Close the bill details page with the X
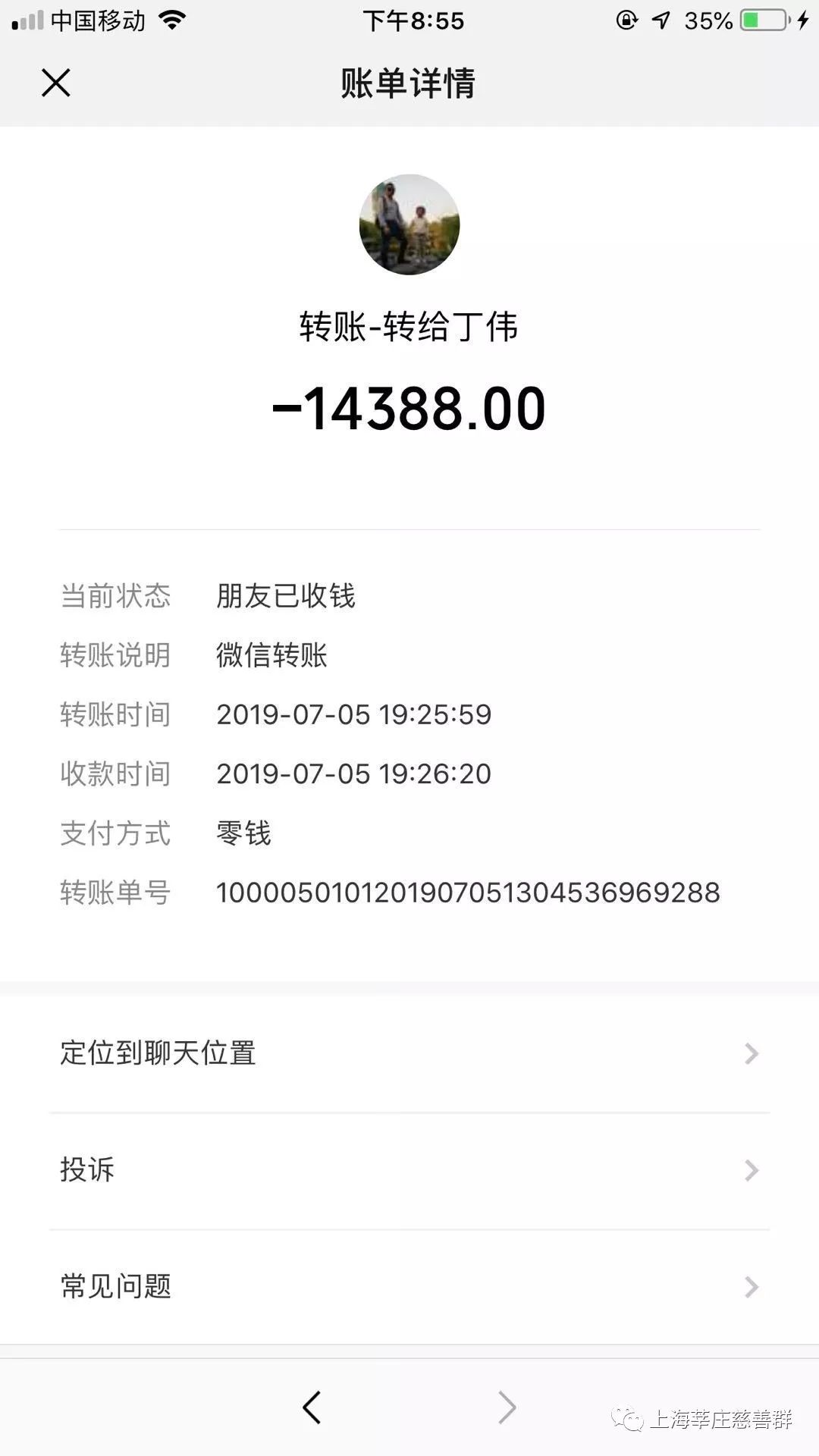This screenshot has height=1456, width=819. 56,85
